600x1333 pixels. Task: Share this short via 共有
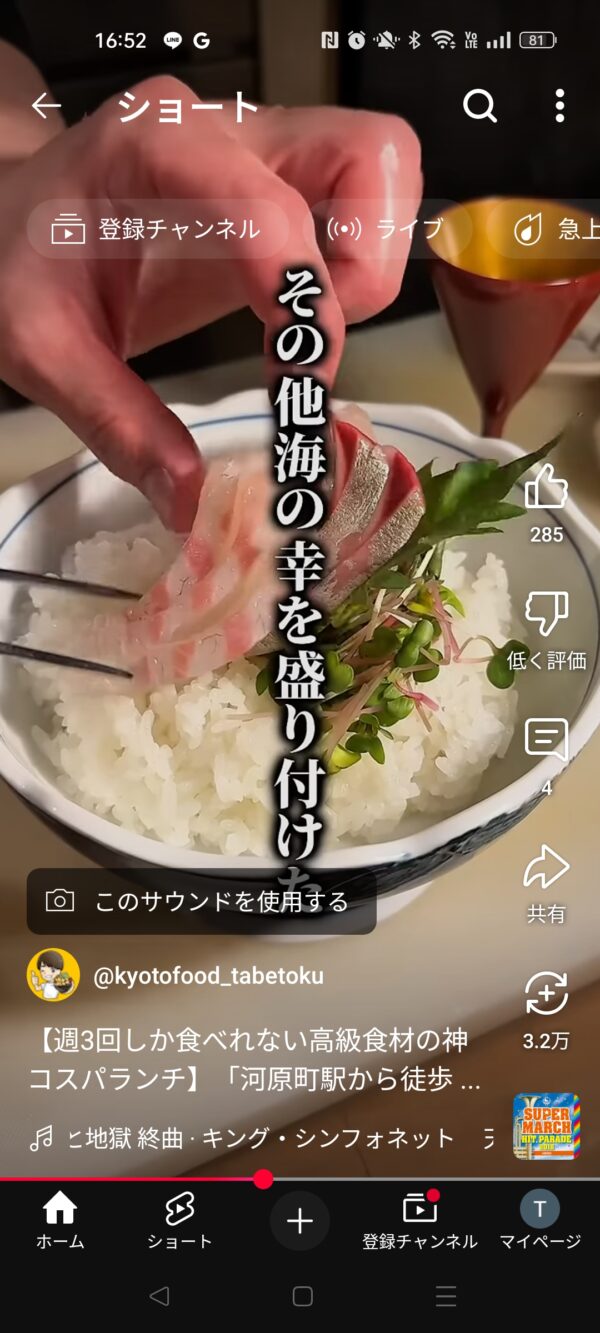(546, 868)
